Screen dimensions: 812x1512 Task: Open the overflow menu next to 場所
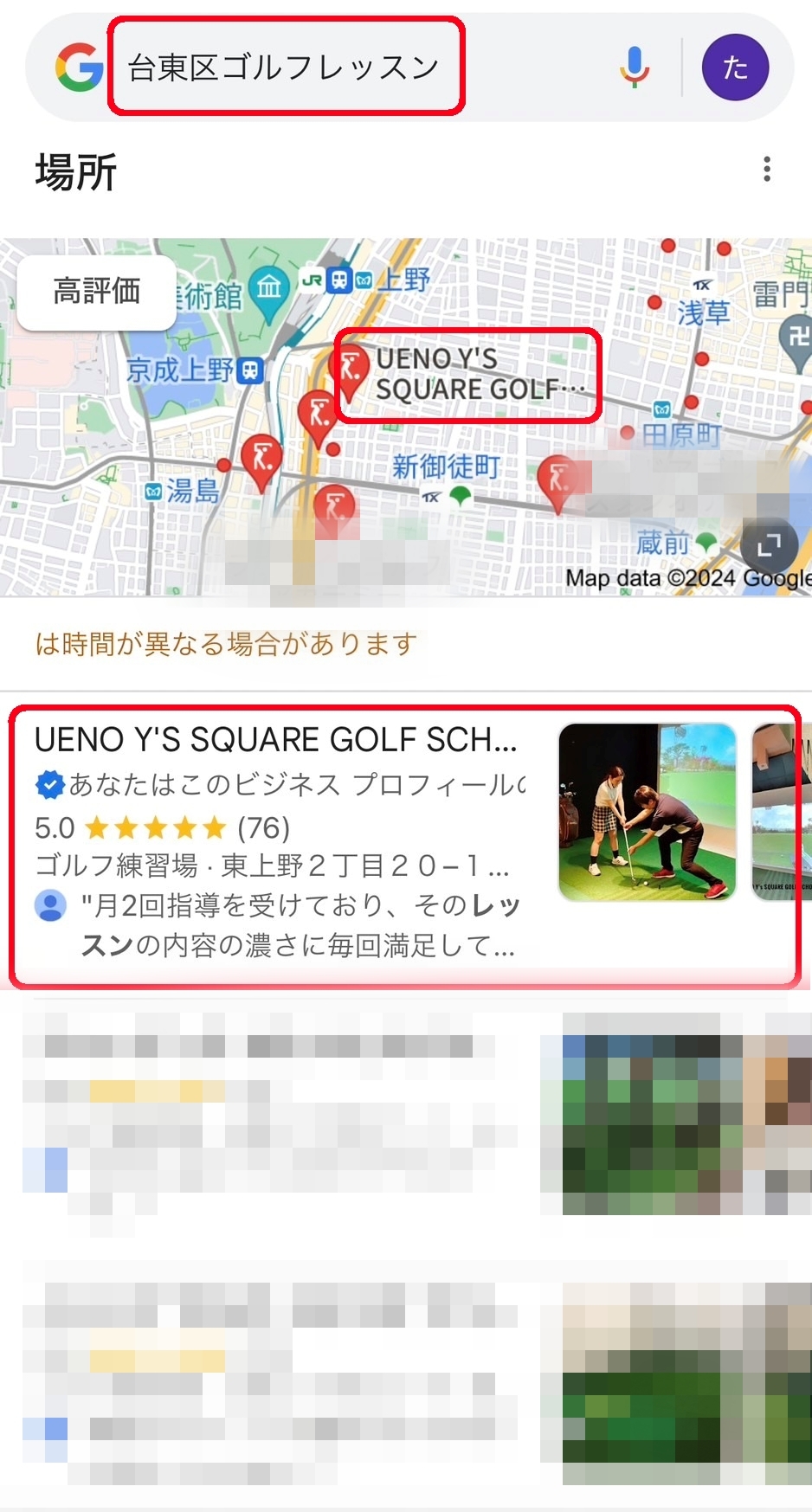pos(766,169)
